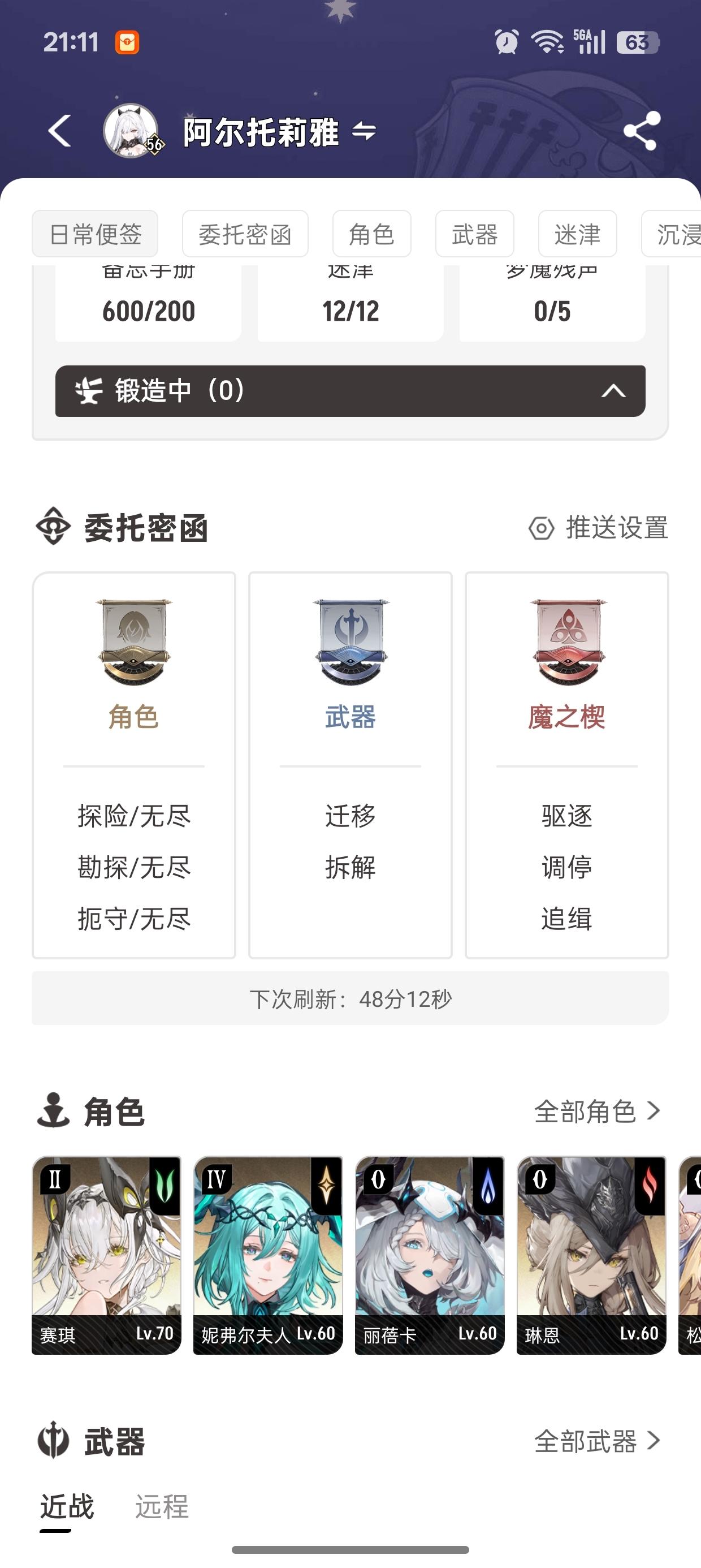Viewport: 701px width, 1568px height.
Task: Switch to the 委托密函 tab
Action: (x=245, y=234)
